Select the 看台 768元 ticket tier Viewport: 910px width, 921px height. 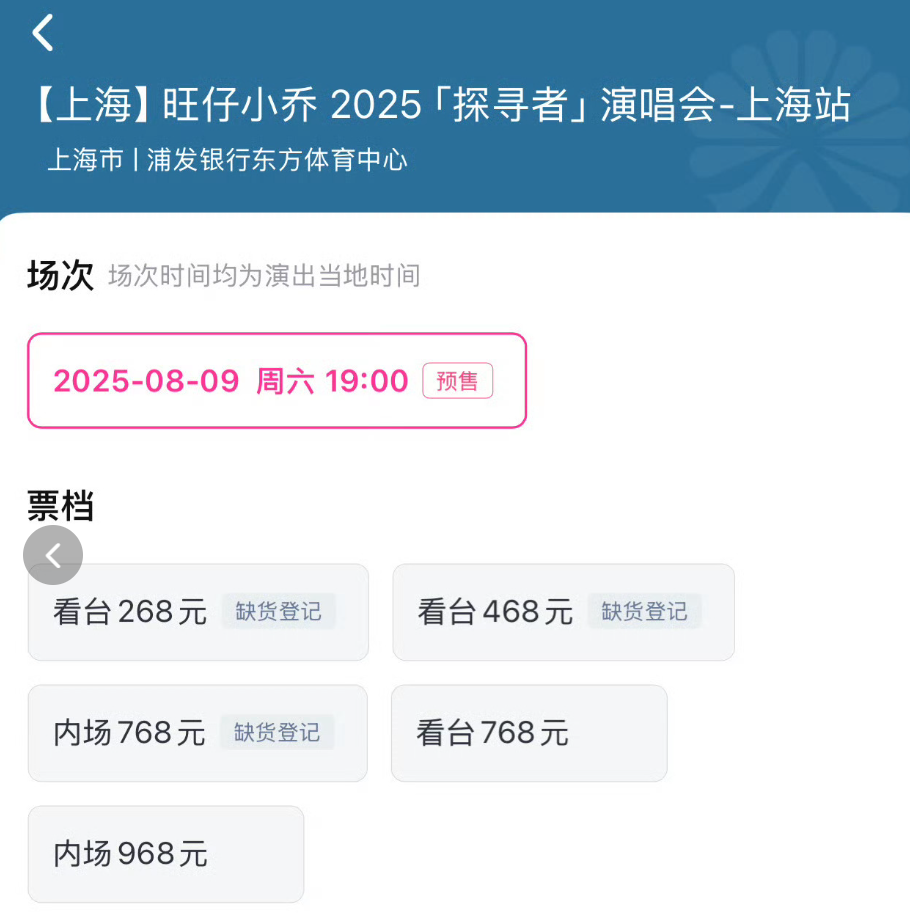coord(529,733)
